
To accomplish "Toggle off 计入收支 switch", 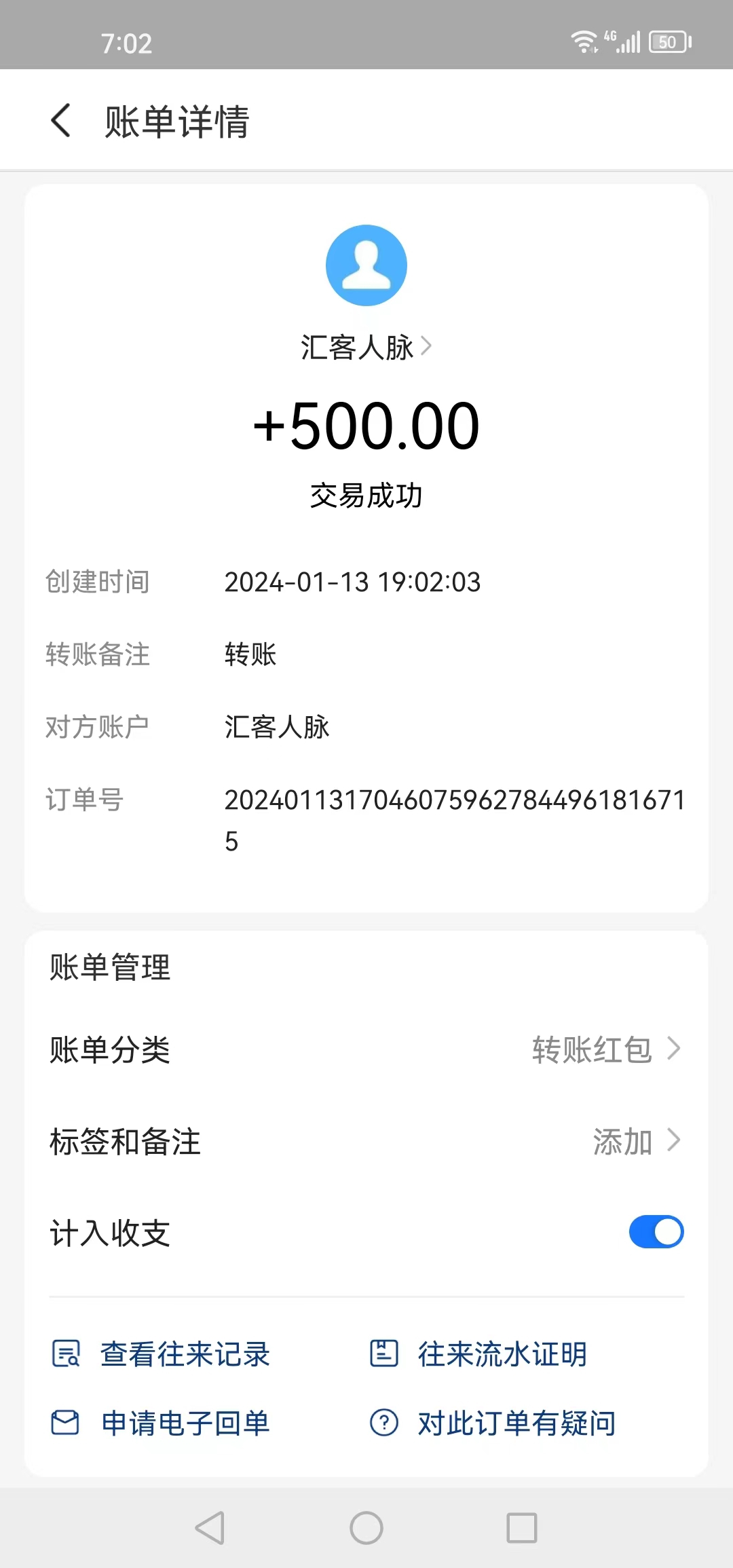I will (x=656, y=1231).
